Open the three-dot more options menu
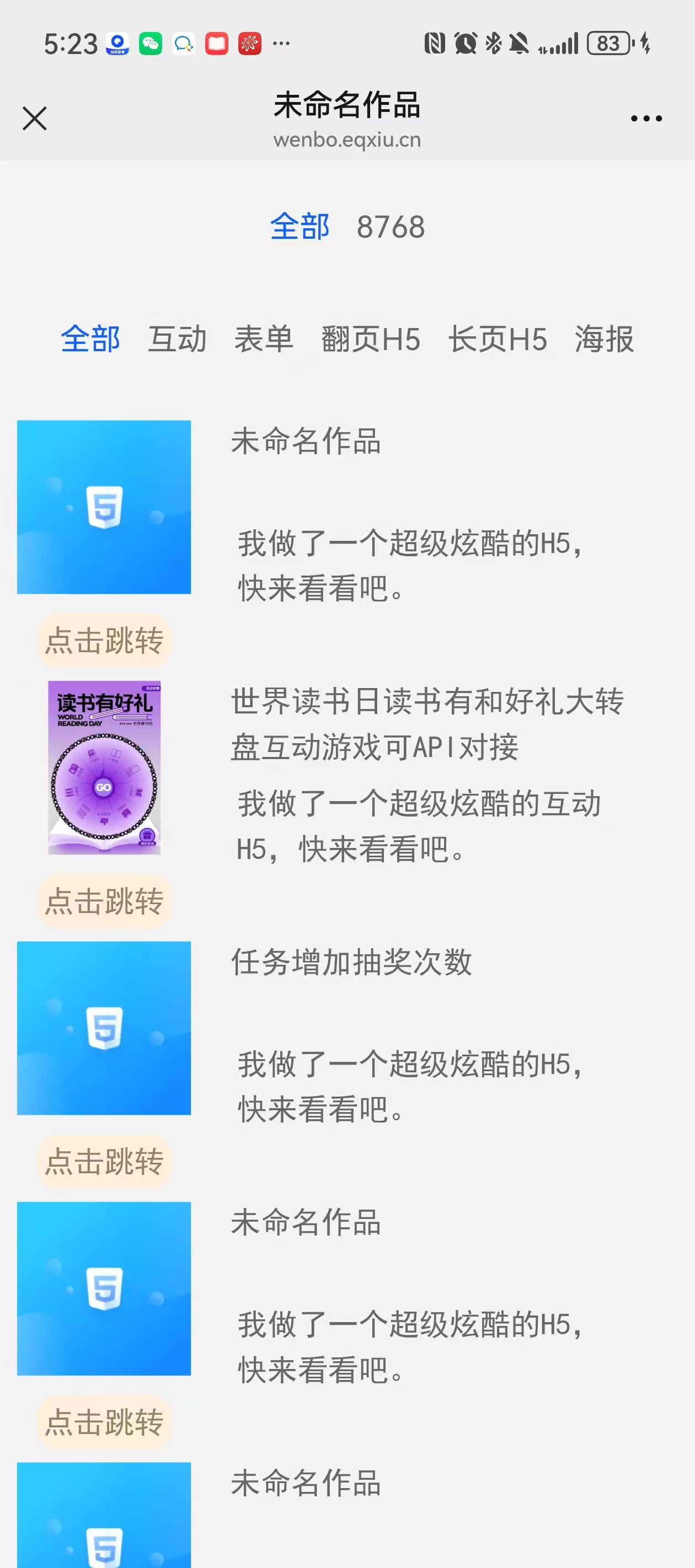 [x=646, y=118]
